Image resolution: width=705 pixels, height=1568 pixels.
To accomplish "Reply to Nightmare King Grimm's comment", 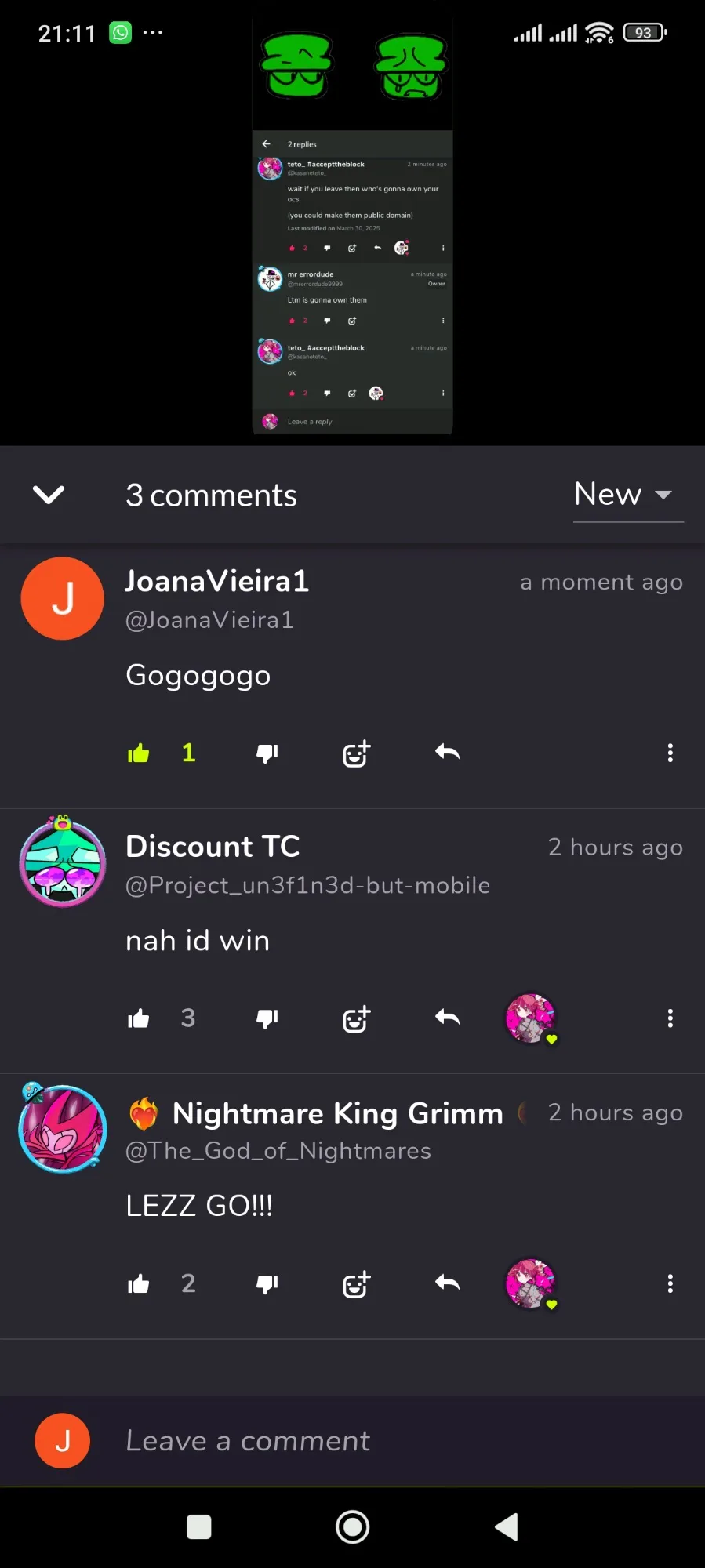I will (447, 1283).
